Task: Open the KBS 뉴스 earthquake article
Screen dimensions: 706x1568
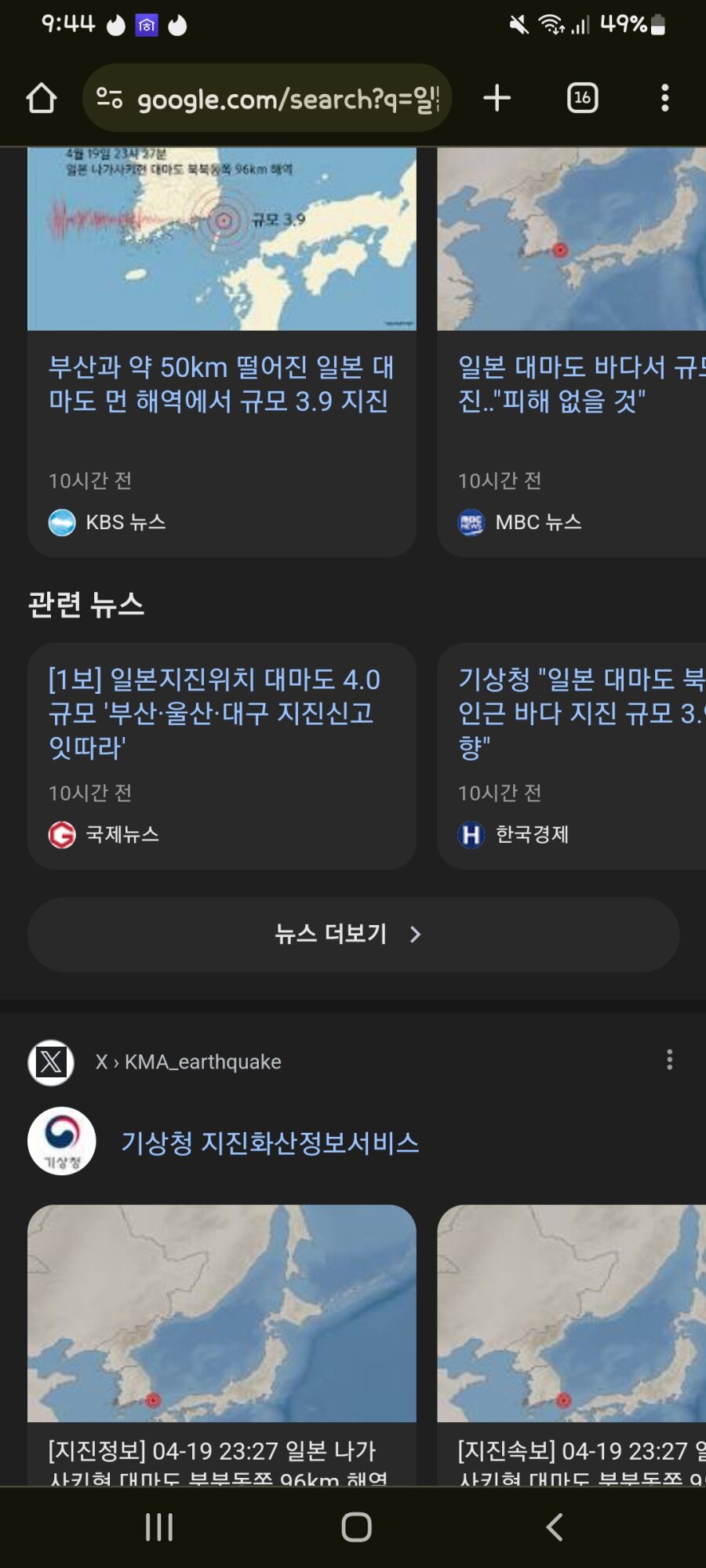Action: coord(220,384)
